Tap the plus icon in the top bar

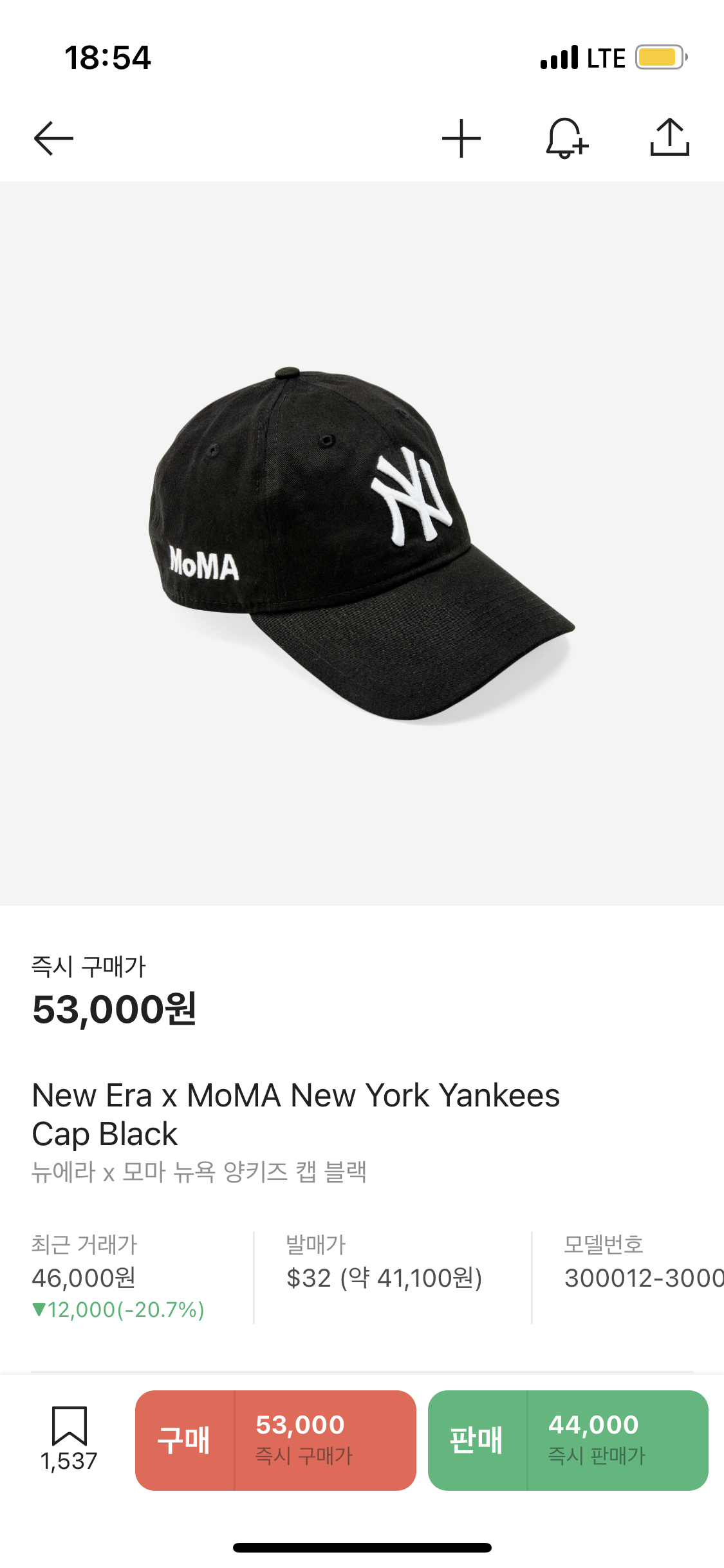click(461, 138)
